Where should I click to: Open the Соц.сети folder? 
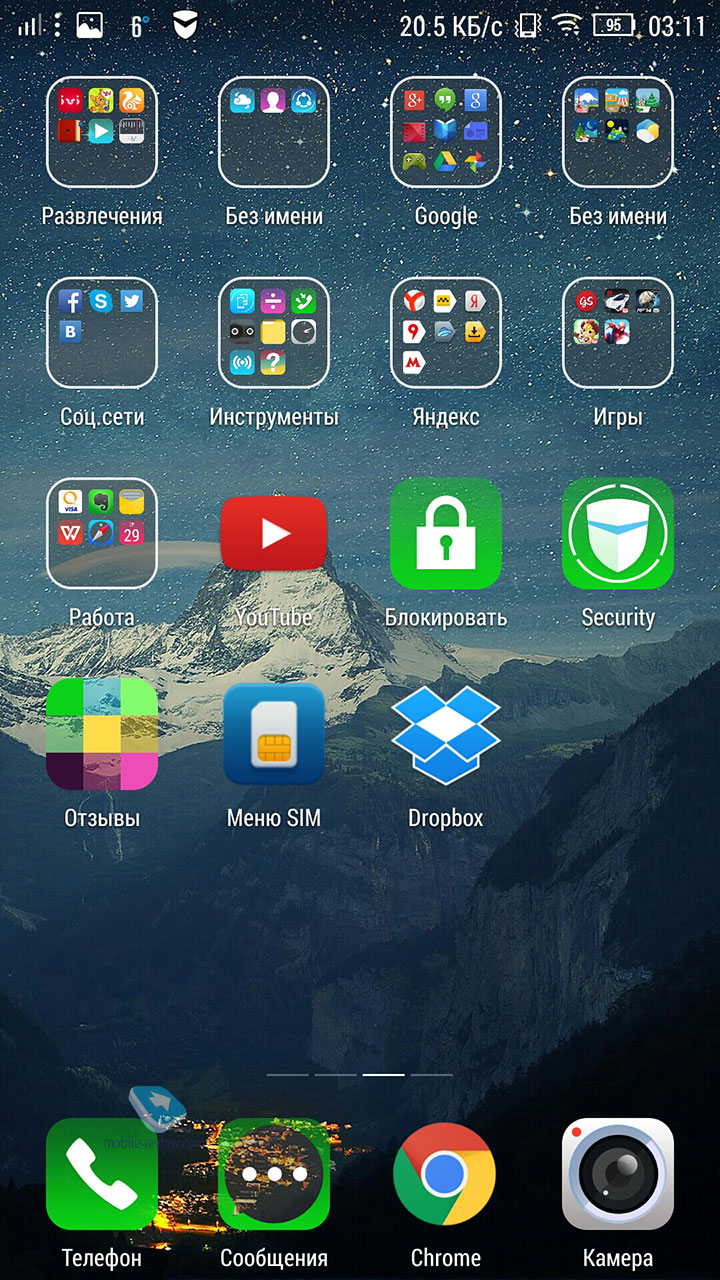tap(102, 333)
